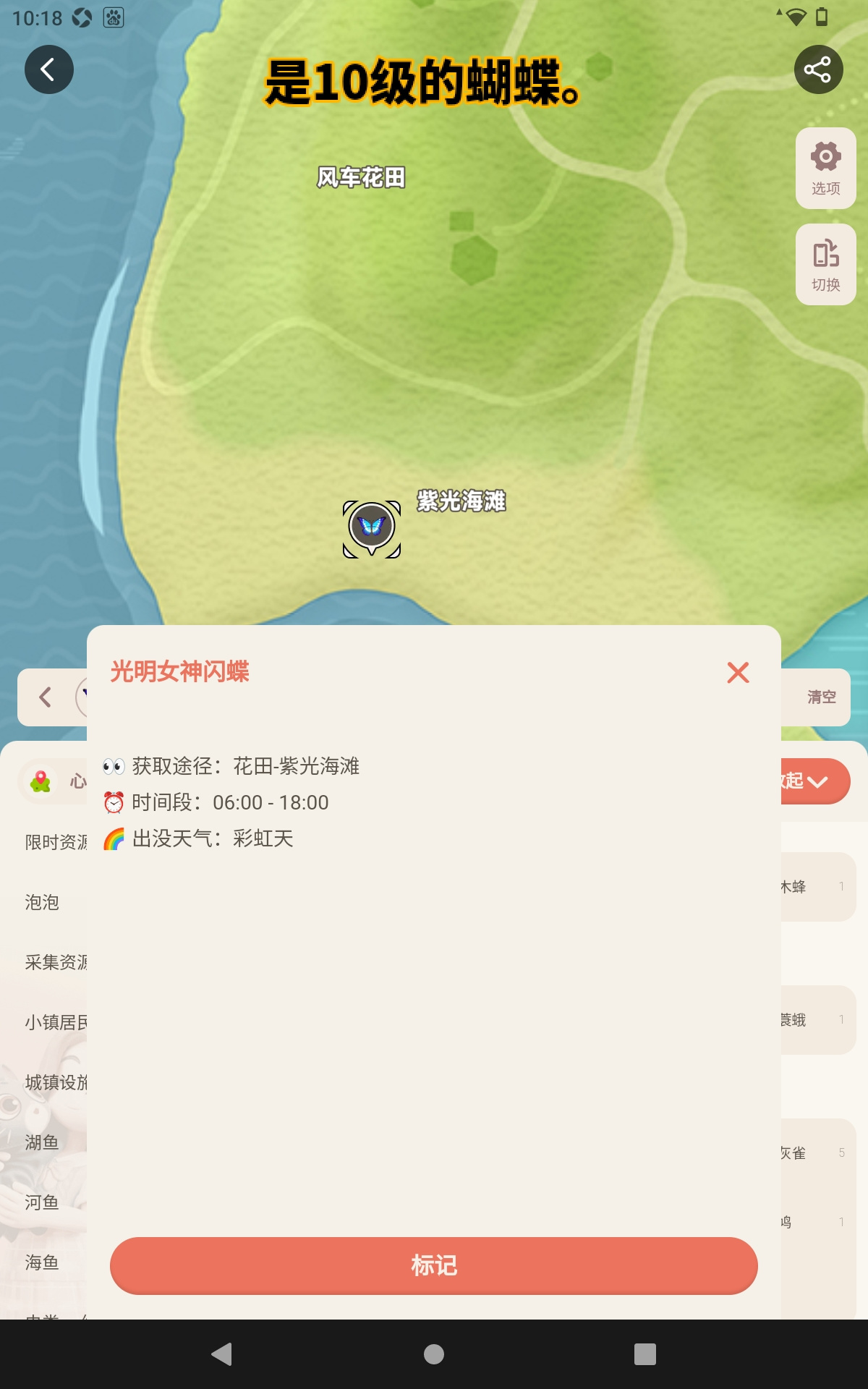Image resolution: width=868 pixels, height=1389 pixels.
Task: Open the 湖鱼 category
Action: (x=42, y=1142)
